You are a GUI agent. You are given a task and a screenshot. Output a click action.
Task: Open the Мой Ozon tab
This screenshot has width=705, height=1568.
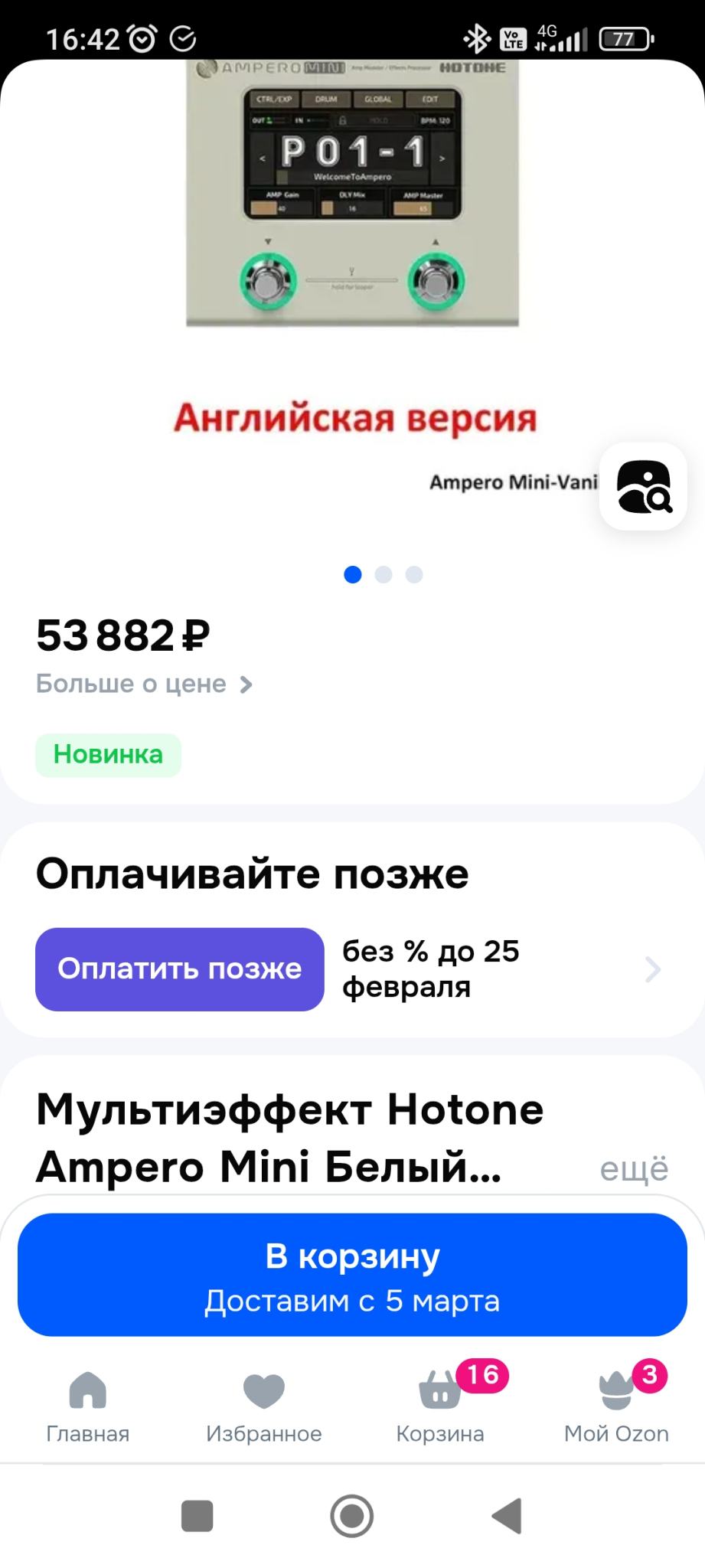(616, 1405)
